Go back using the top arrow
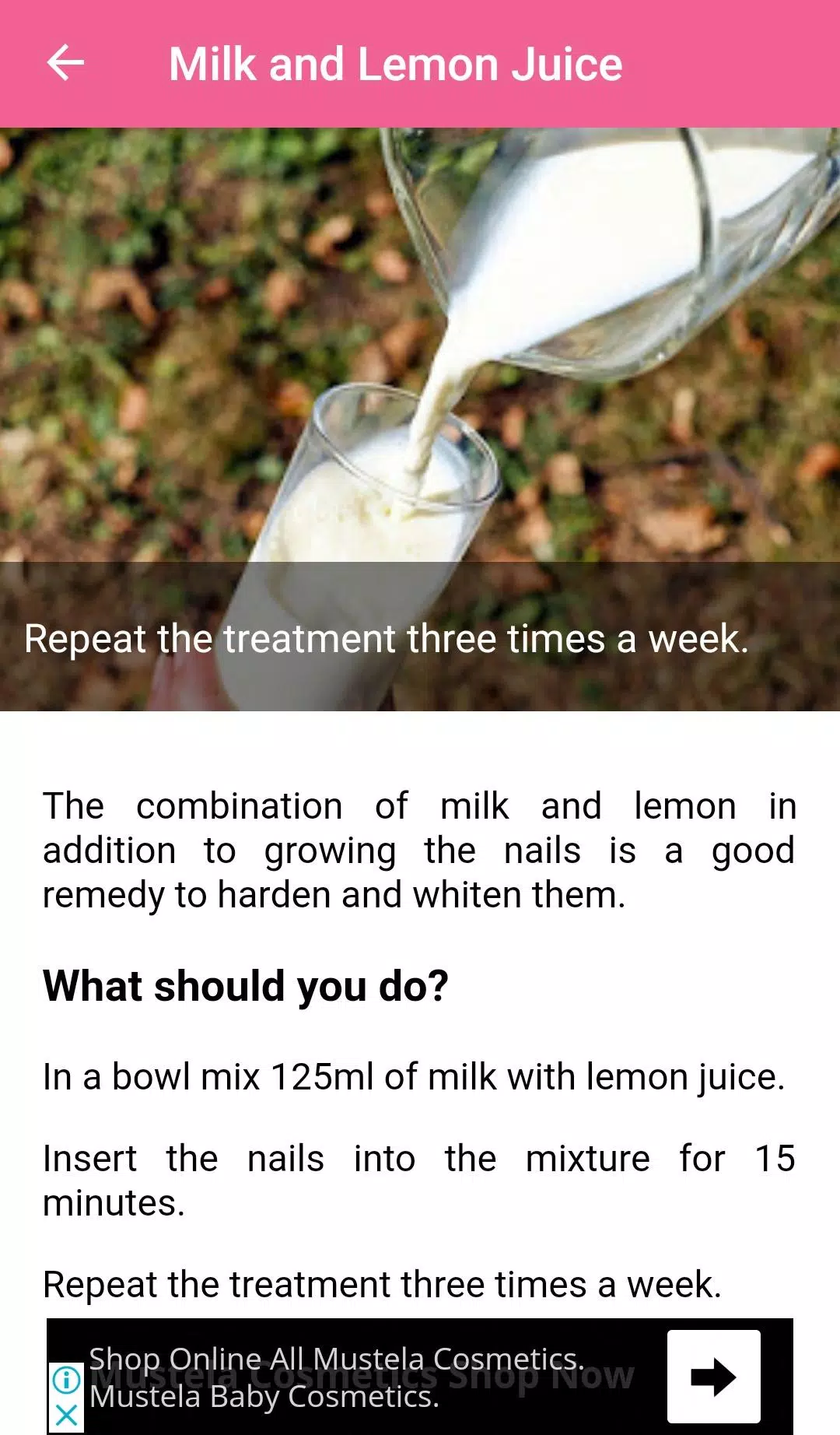The image size is (840, 1435). [x=65, y=63]
